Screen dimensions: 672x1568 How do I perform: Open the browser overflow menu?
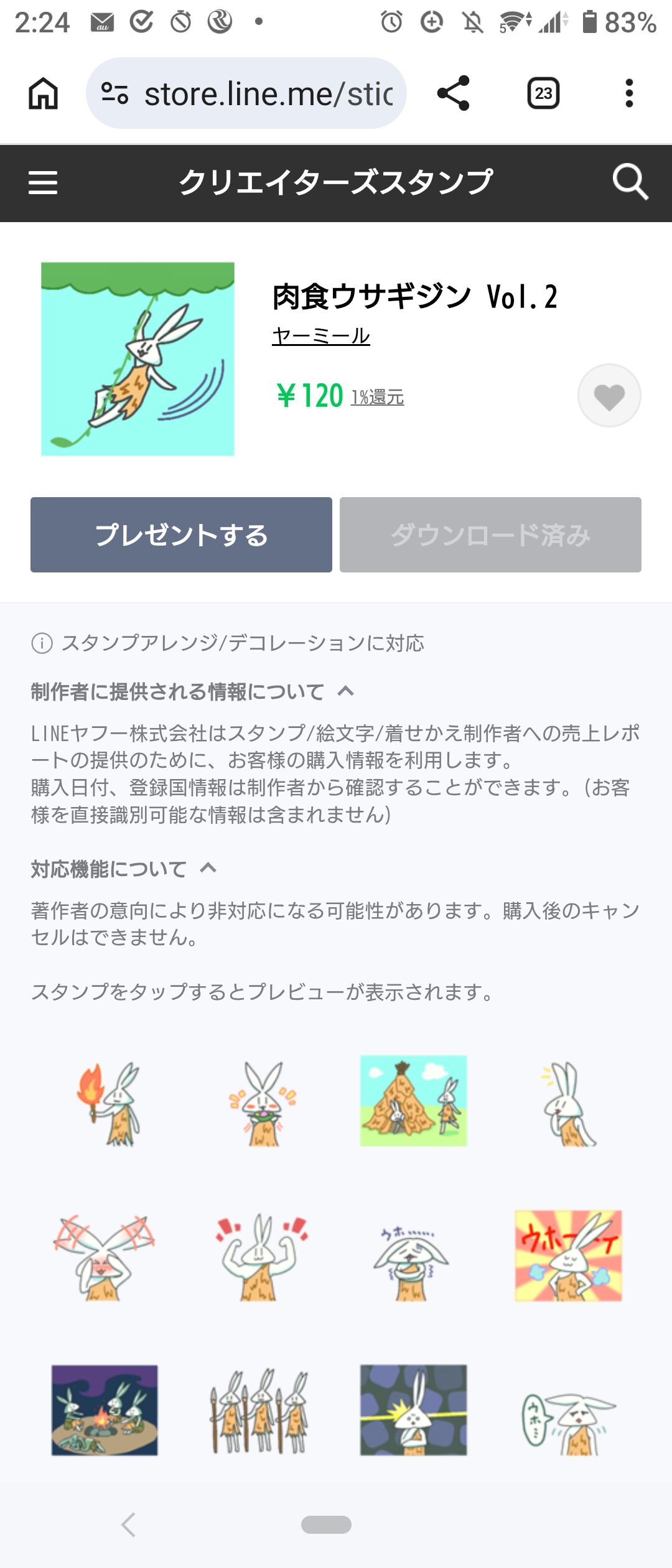click(x=629, y=94)
